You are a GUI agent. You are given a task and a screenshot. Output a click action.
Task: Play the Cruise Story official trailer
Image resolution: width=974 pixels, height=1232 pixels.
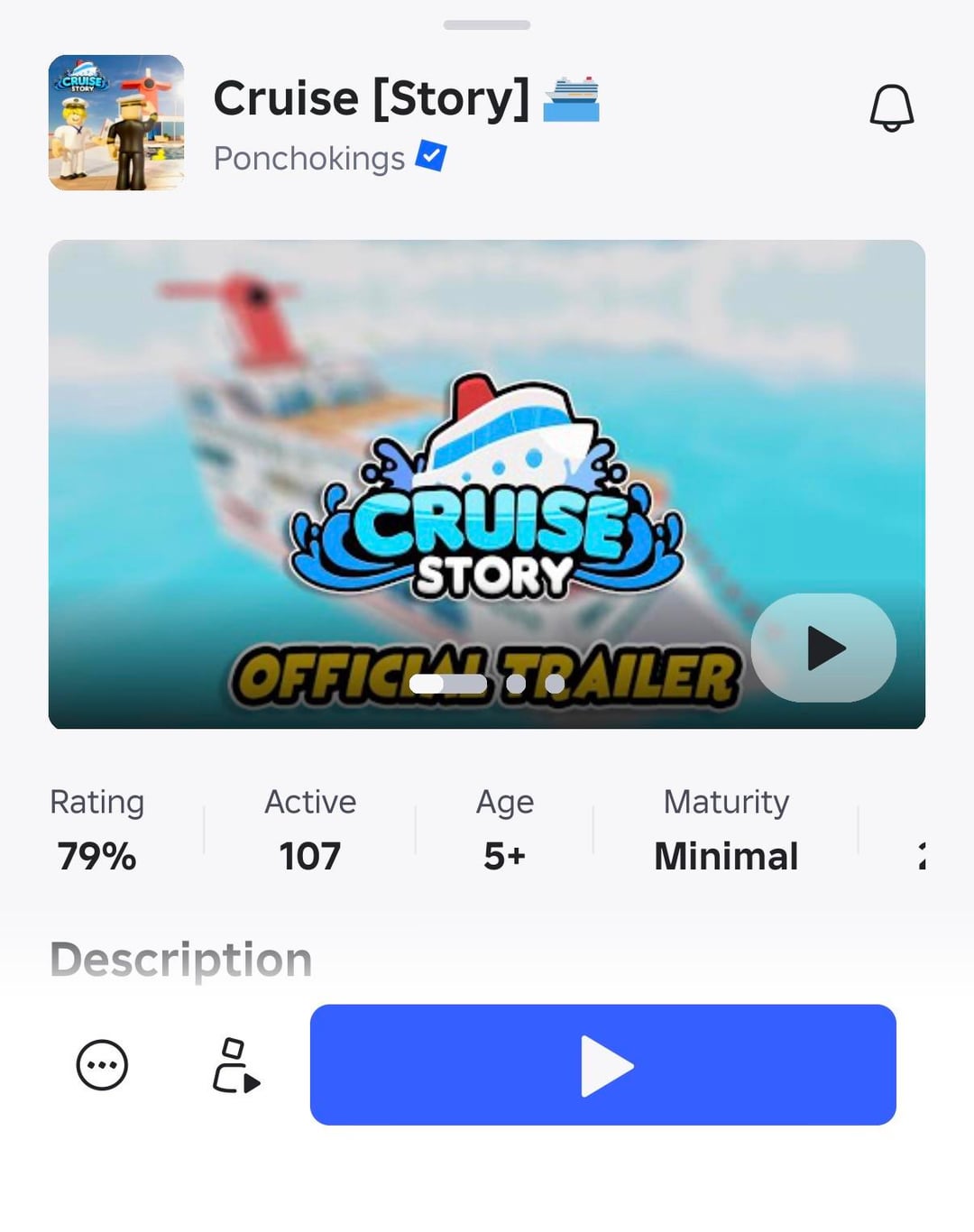click(823, 648)
